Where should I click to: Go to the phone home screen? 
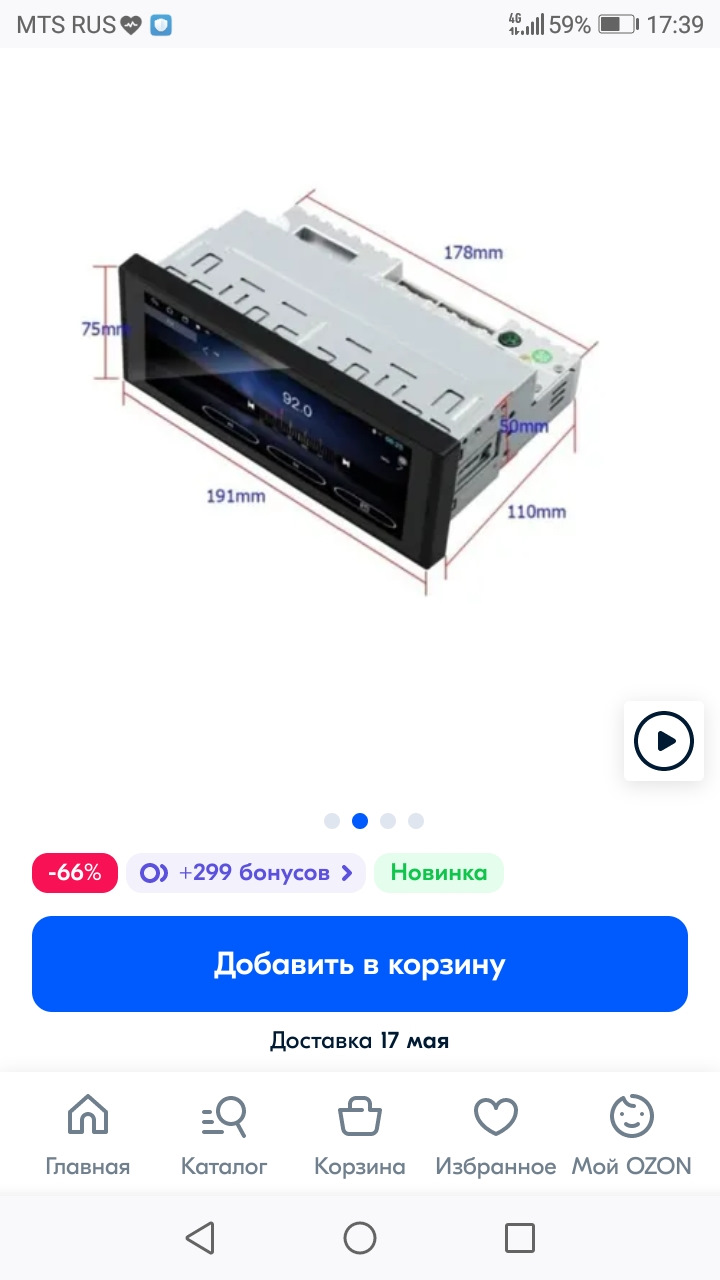tap(360, 1238)
